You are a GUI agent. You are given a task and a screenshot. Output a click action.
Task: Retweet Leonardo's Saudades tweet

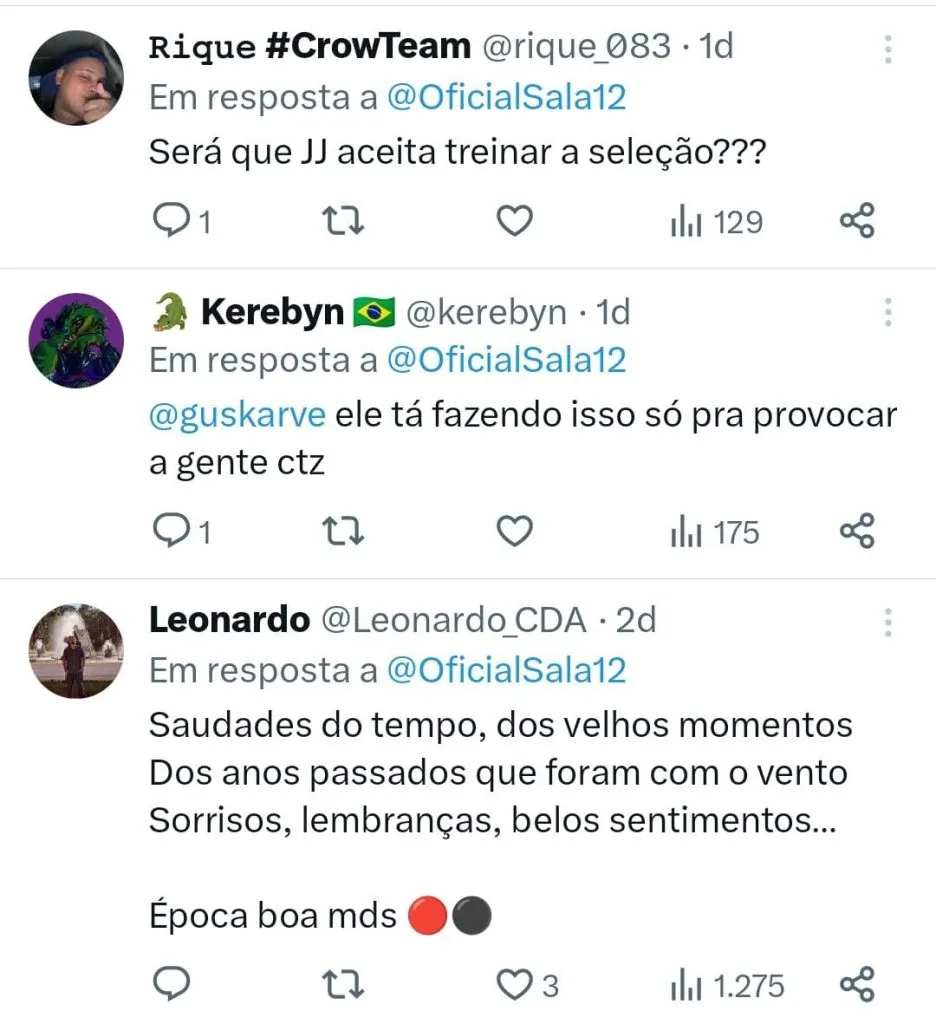tap(344, 985)
